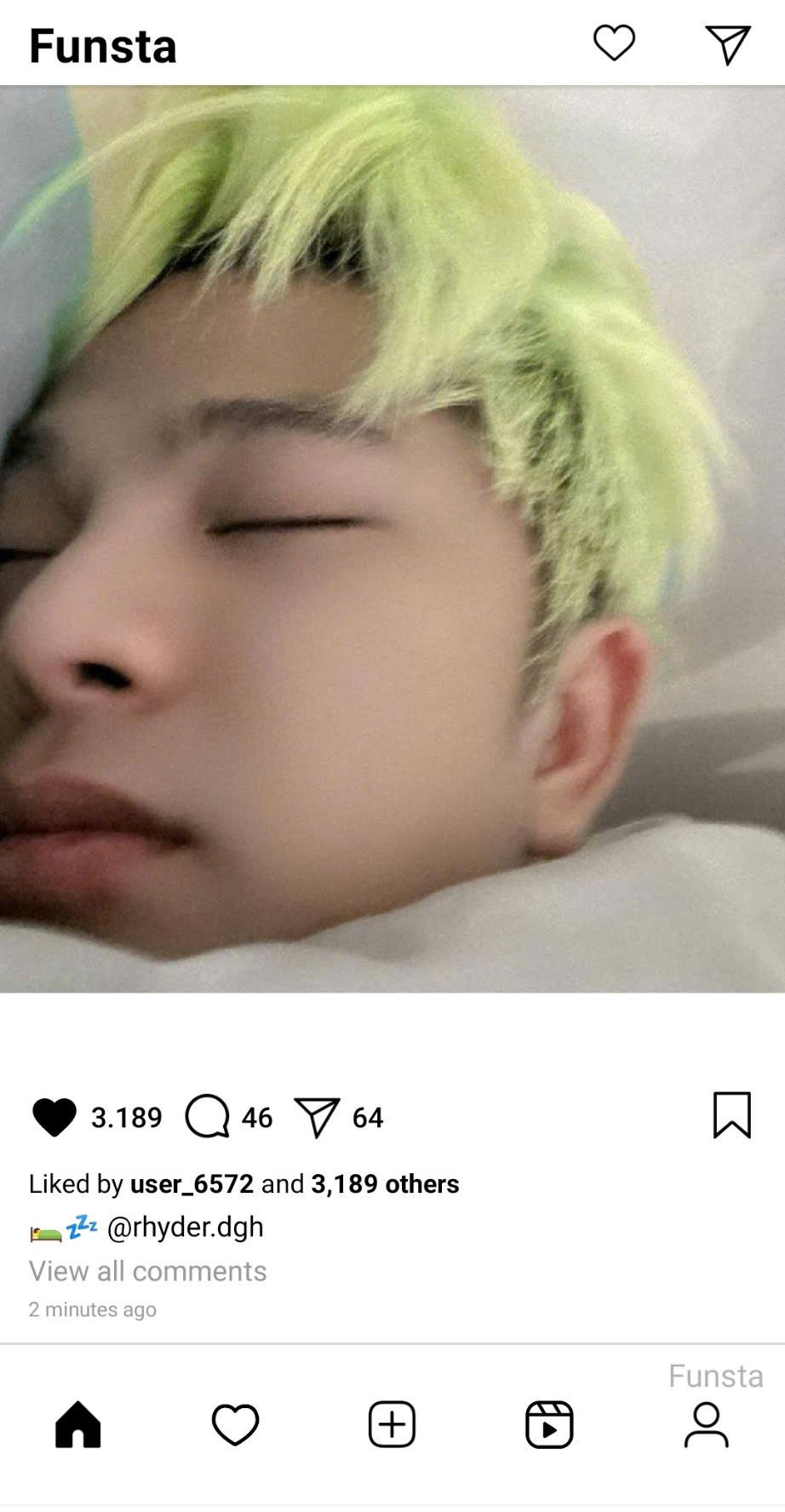Create a new post with plus
This screenshot has height=1512, width=785.
[392, 1424]
